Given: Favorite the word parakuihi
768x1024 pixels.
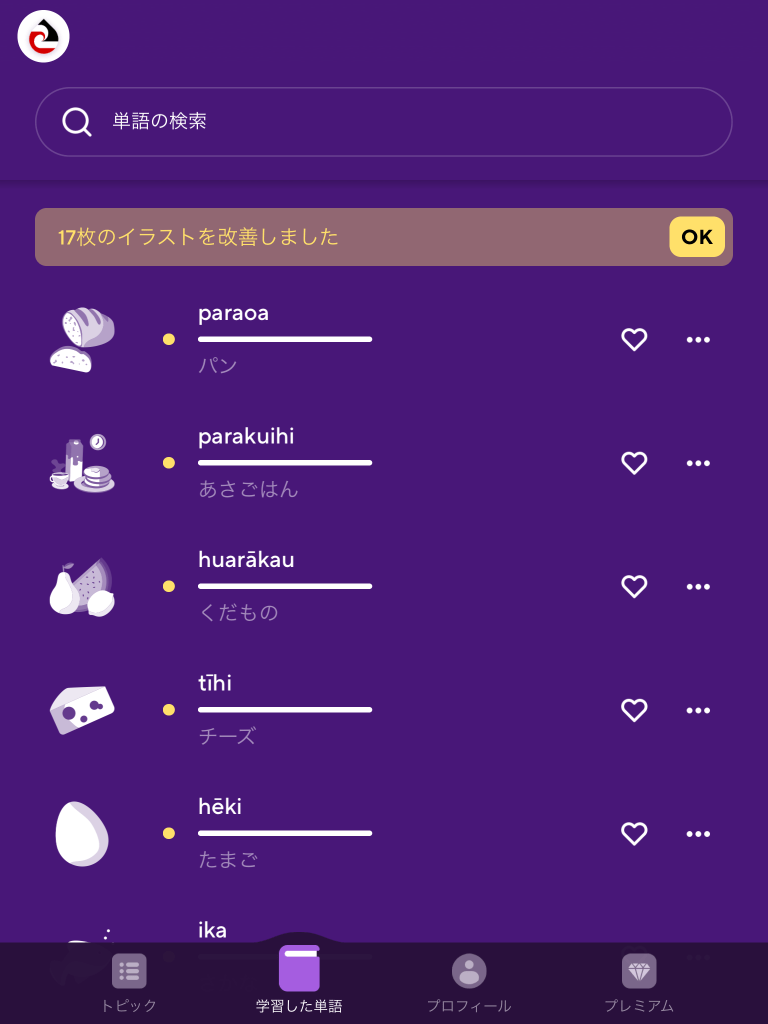Looking at the screenshot, I should (x=634, y=463).
